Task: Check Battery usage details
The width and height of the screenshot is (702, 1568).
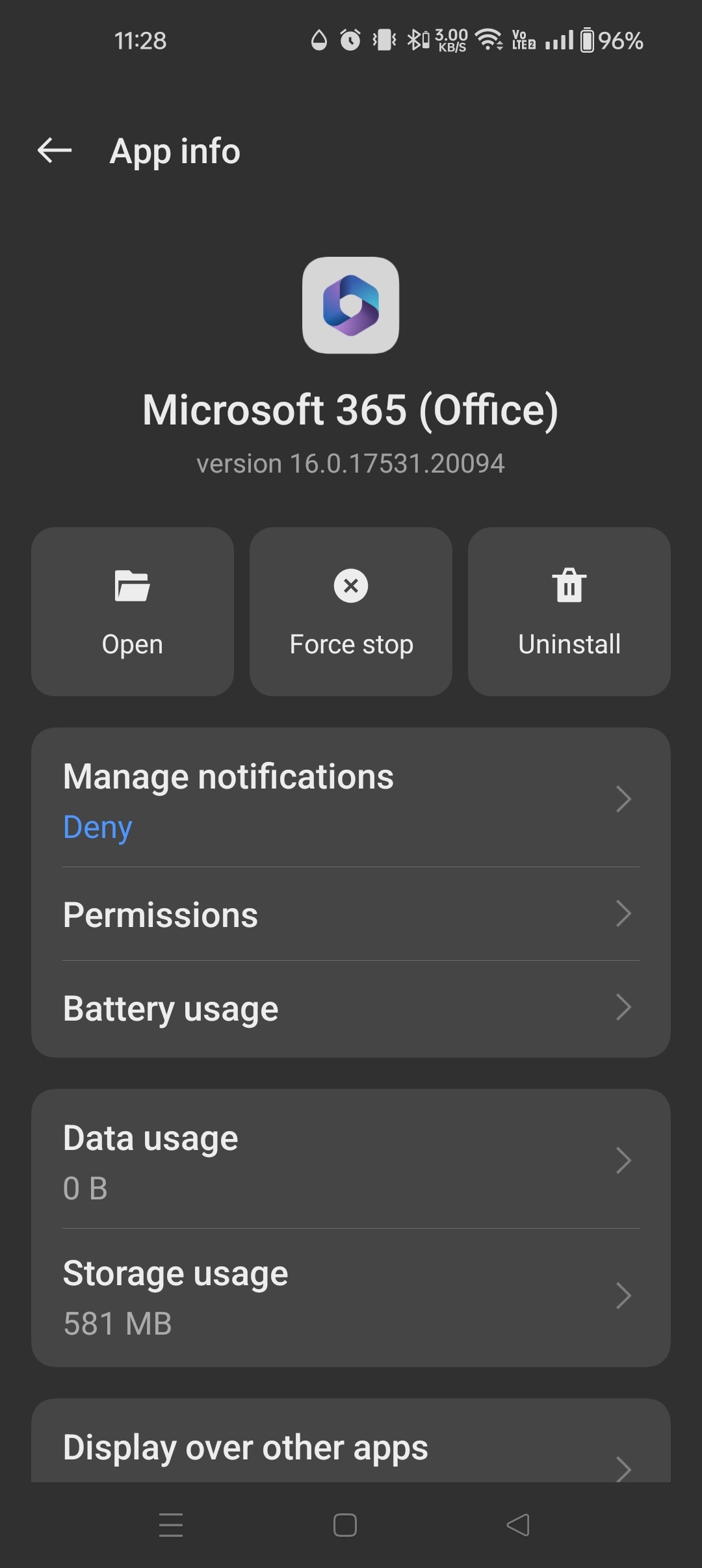Action: [x=351, y=1008]
